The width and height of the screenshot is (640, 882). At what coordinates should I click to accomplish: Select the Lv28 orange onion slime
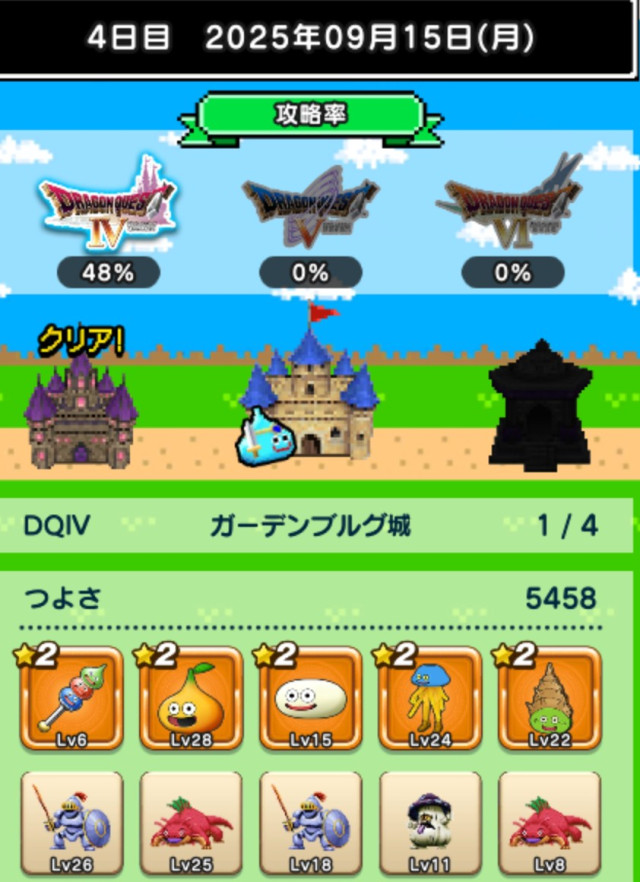coord(191,699)
